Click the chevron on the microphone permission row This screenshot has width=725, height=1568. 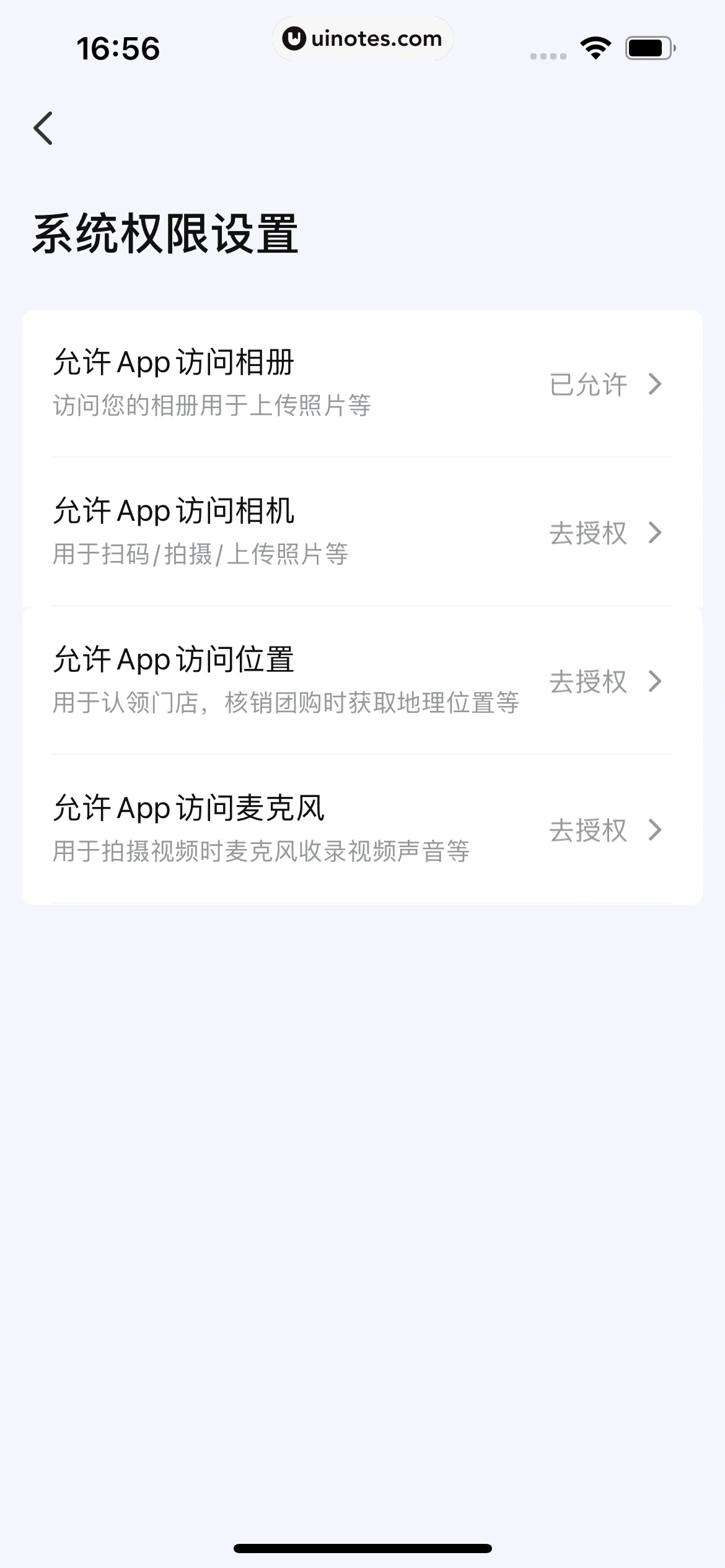(x=656, y=830)
